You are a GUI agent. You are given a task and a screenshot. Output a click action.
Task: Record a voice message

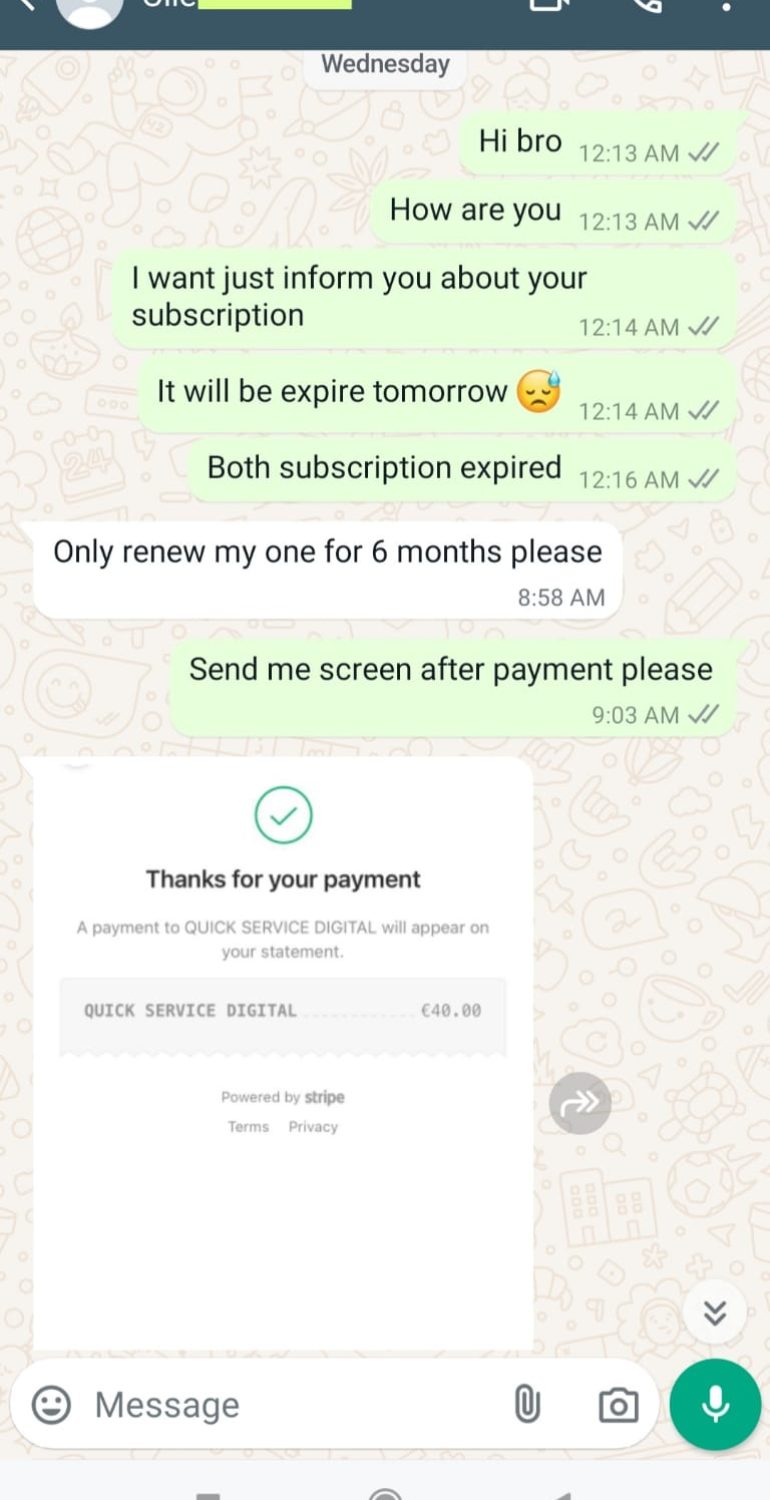(715, 1405)
